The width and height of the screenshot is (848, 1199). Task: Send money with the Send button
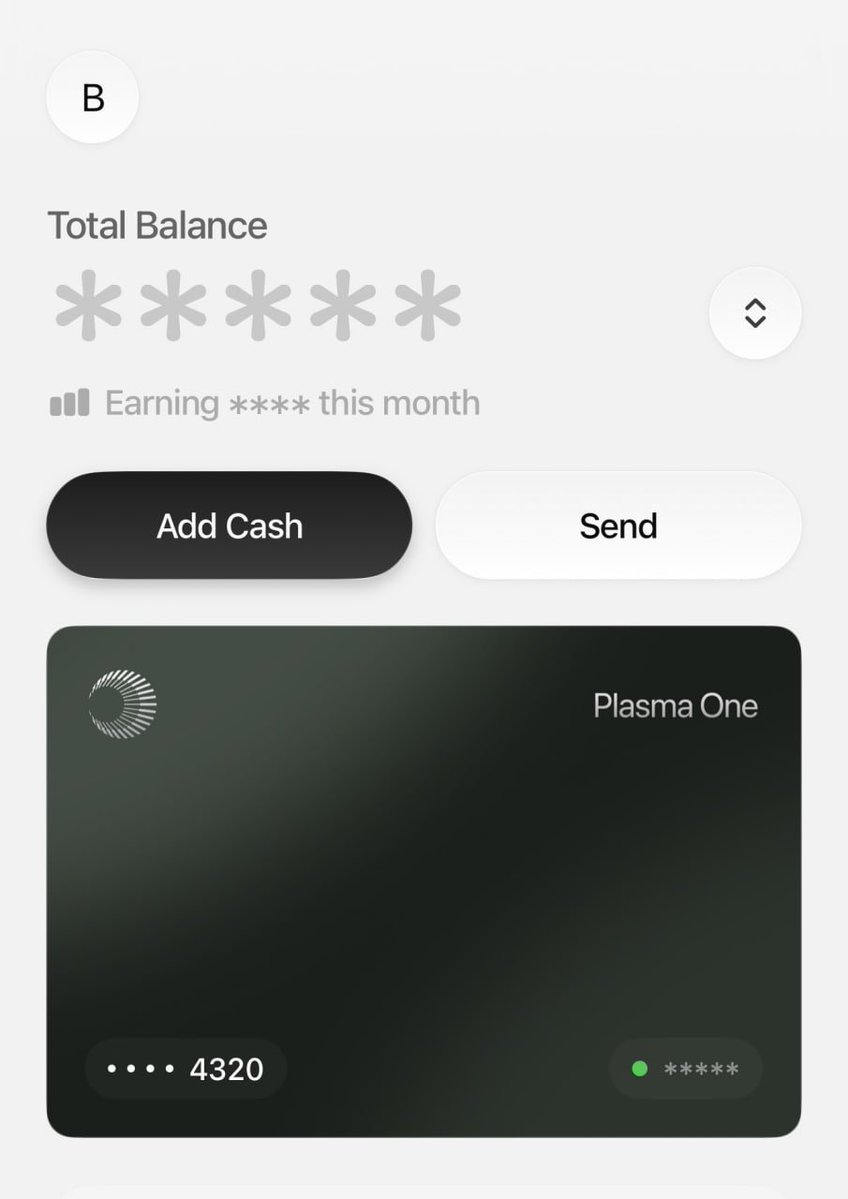[618, 526]
